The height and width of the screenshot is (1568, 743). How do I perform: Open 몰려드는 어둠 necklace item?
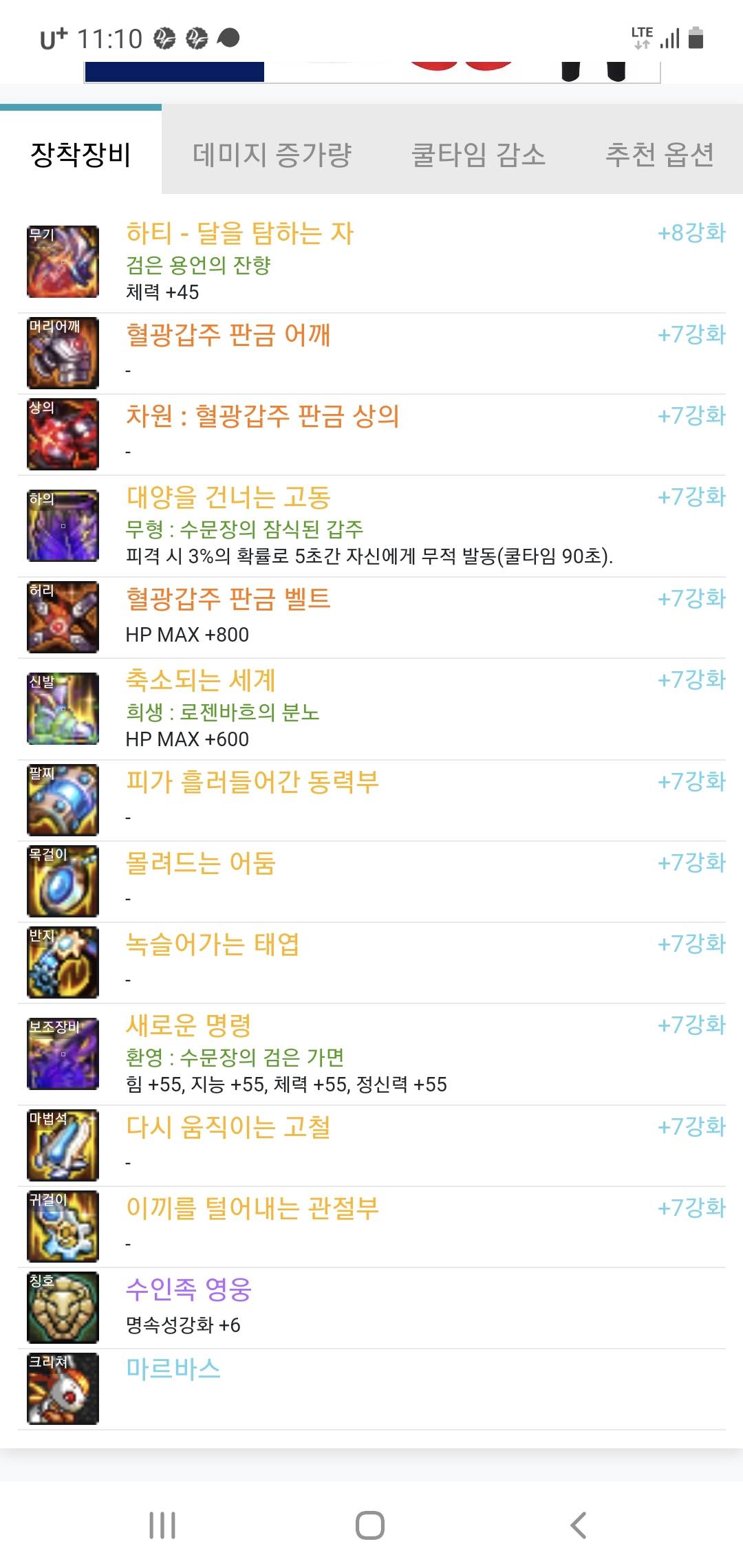(x=371, y=882)
